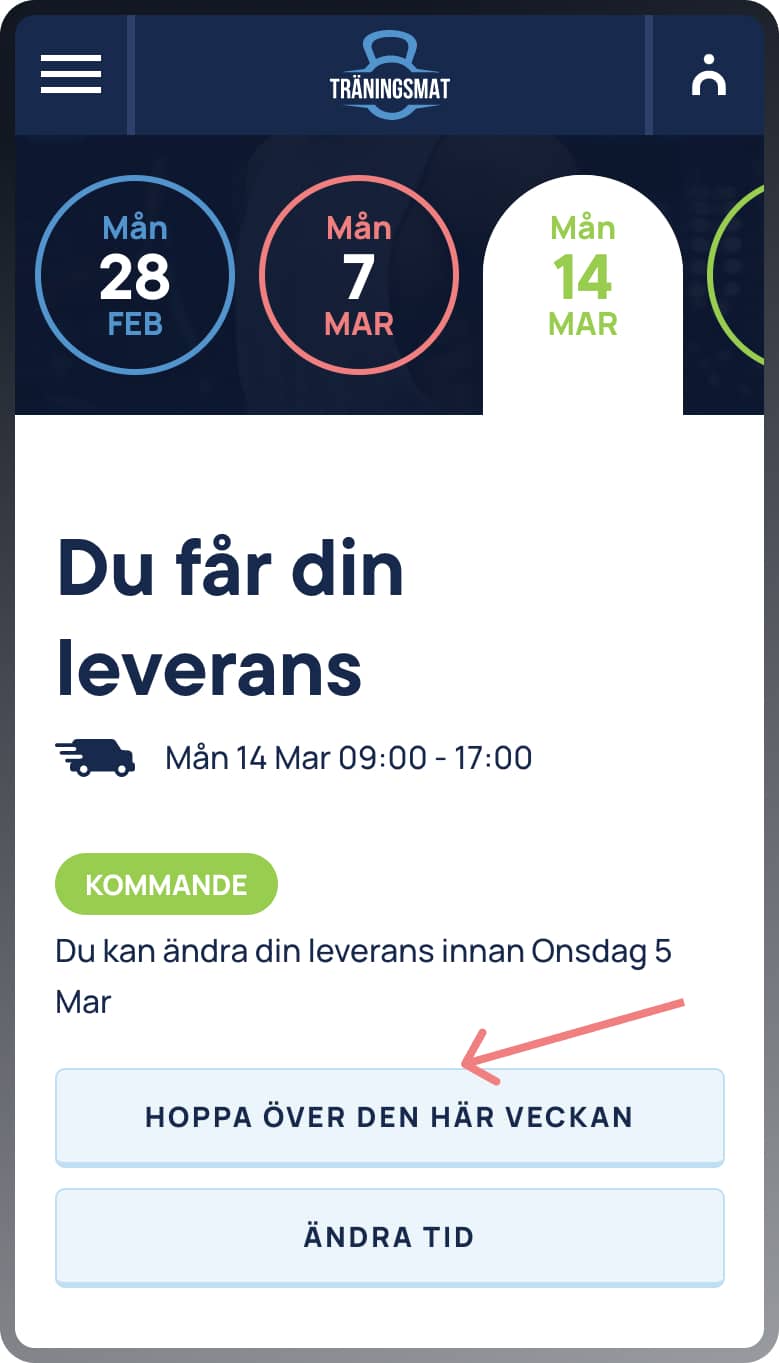Open the hamburger menu
Screen dimensions: 779x1363
click(x=71, y=75)
